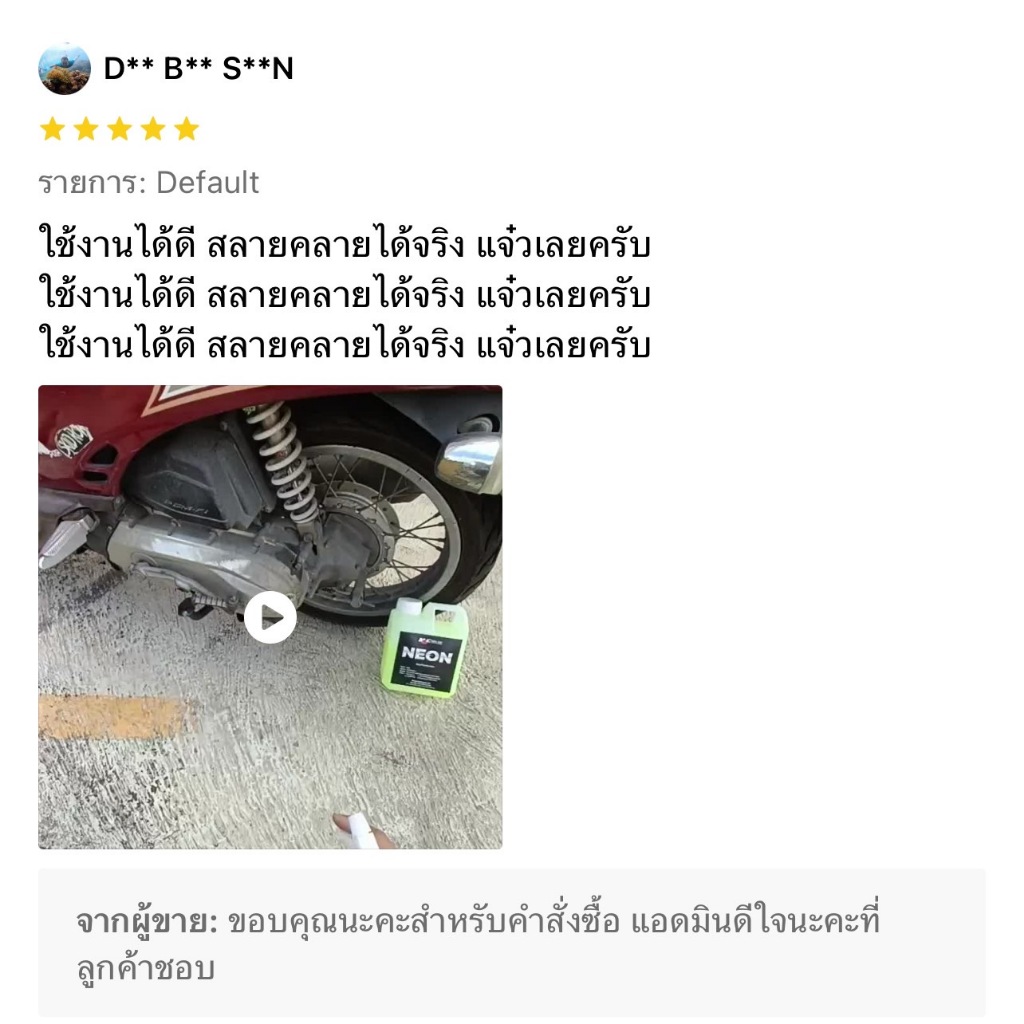Open reviewer D** B** S**N's profile picture

pyautogui.click(x=64, y=69)
